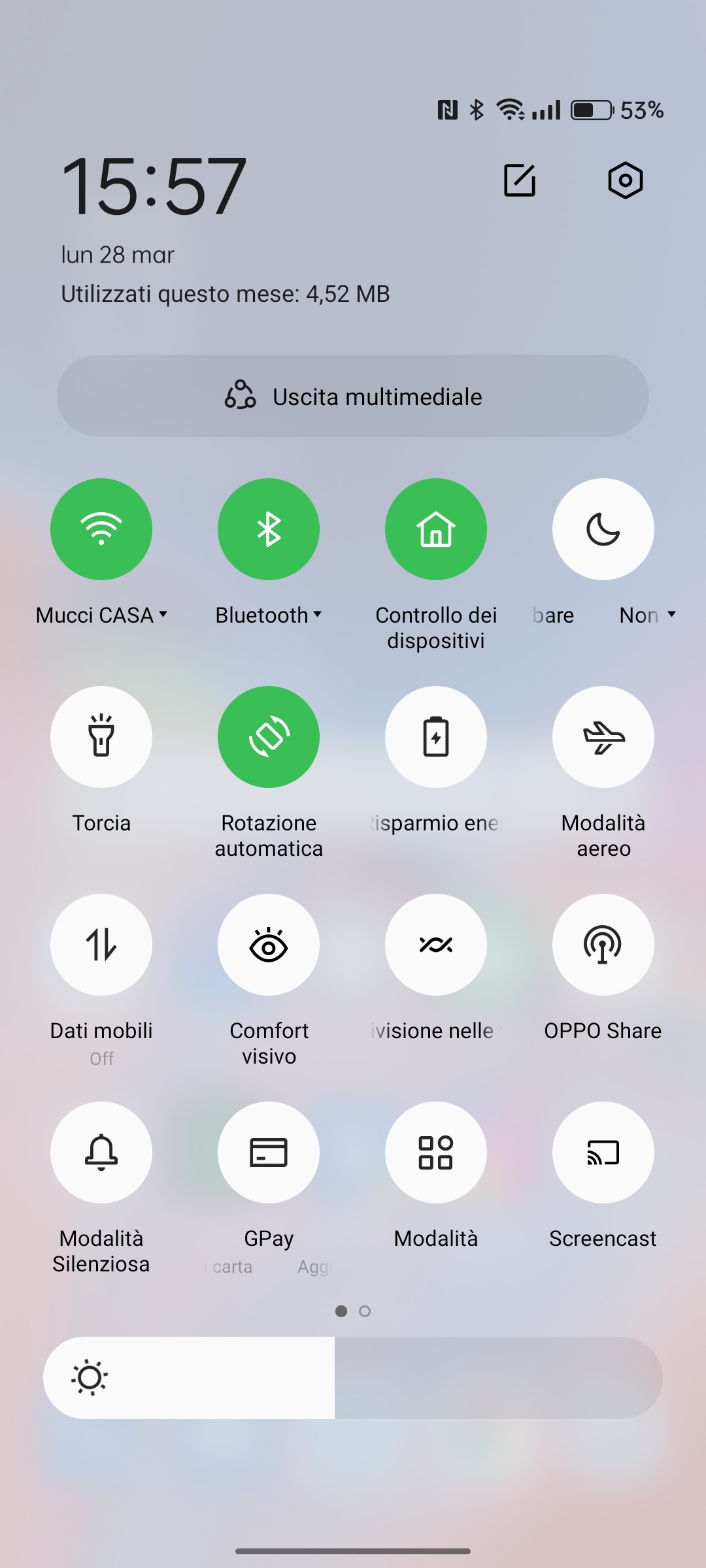Start Screencast
The width and height of the screenshot is (706, 1568).
pos(603,1152)
